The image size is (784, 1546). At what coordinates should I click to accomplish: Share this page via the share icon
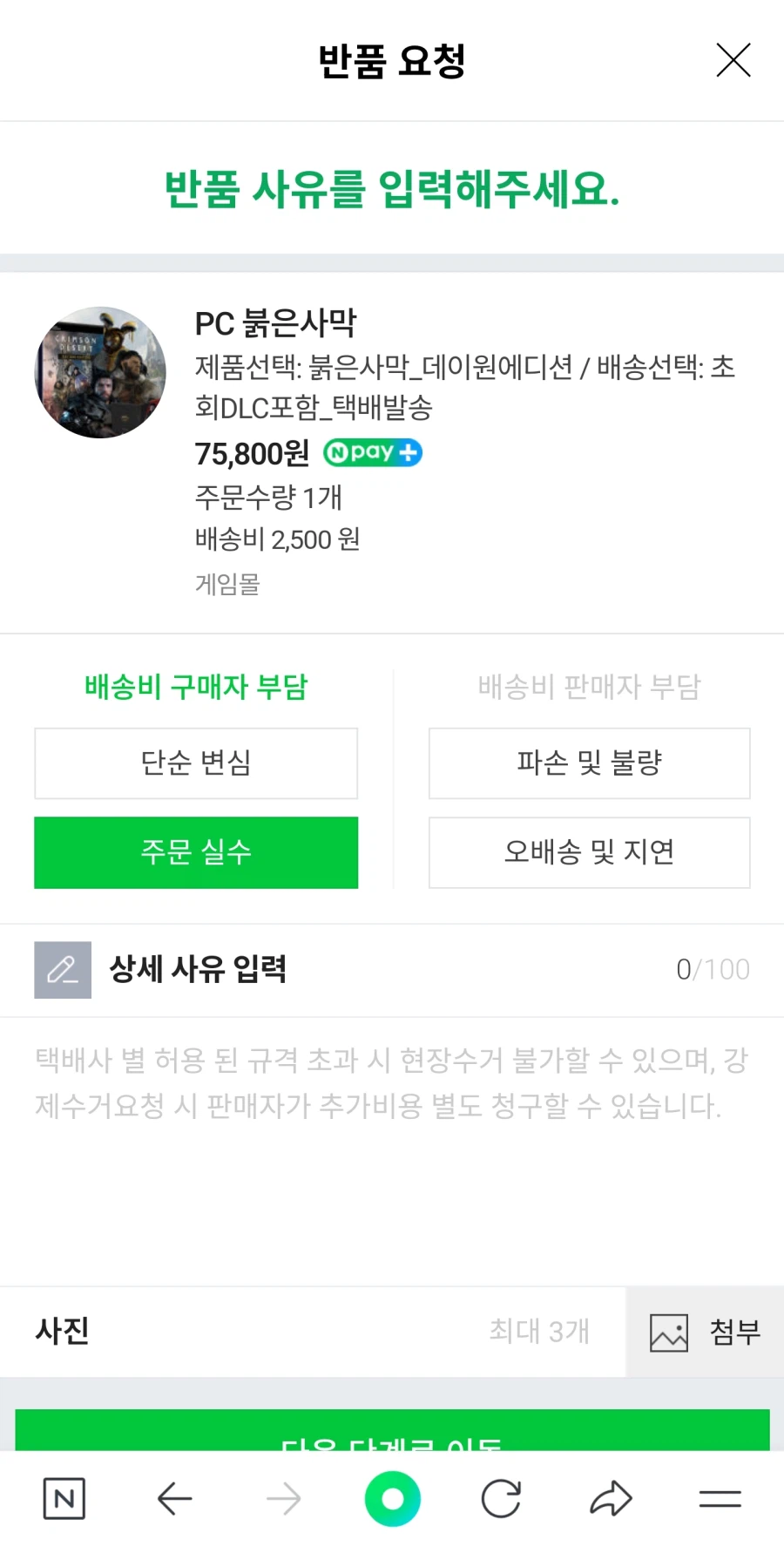(610, 1498)
